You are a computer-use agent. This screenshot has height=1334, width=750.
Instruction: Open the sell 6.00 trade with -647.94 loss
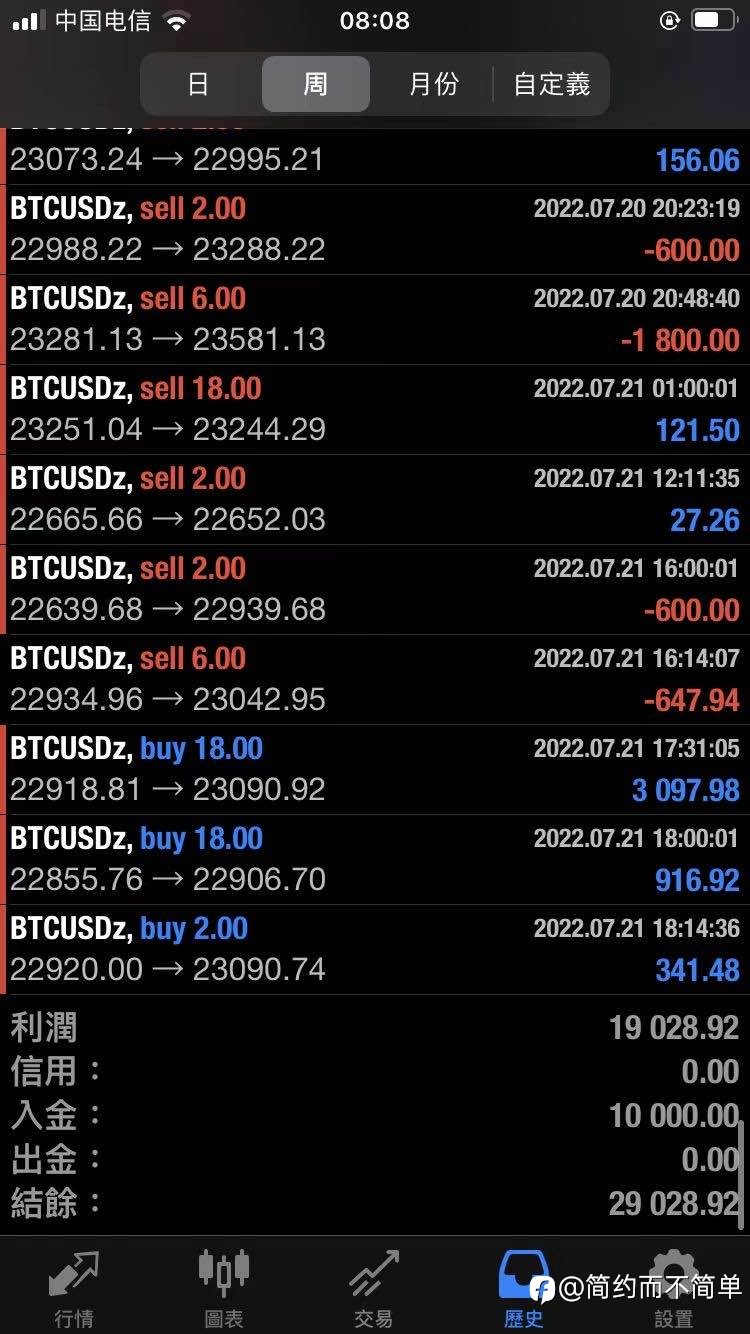pos(375,679)
